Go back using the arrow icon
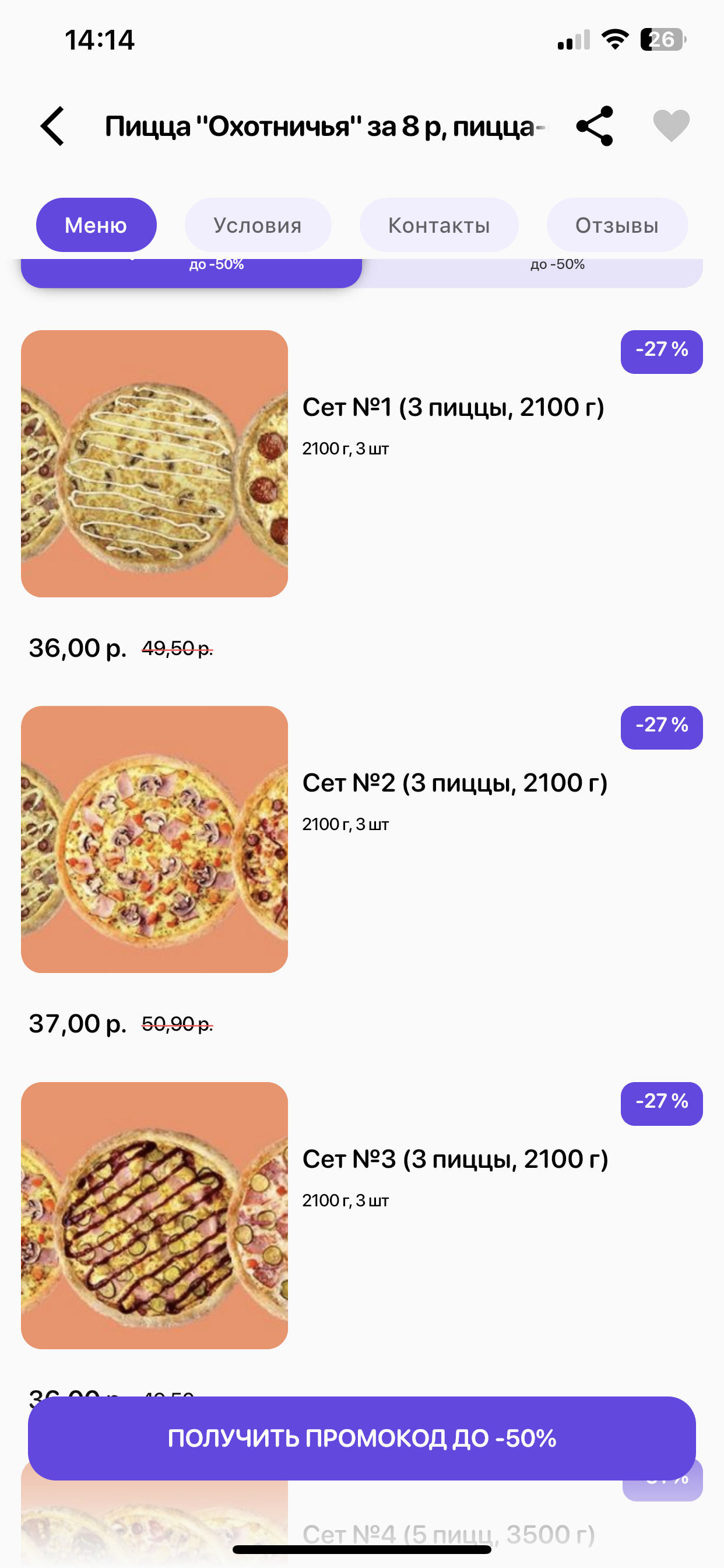724x1568 pixels. (x=53, y=126)
